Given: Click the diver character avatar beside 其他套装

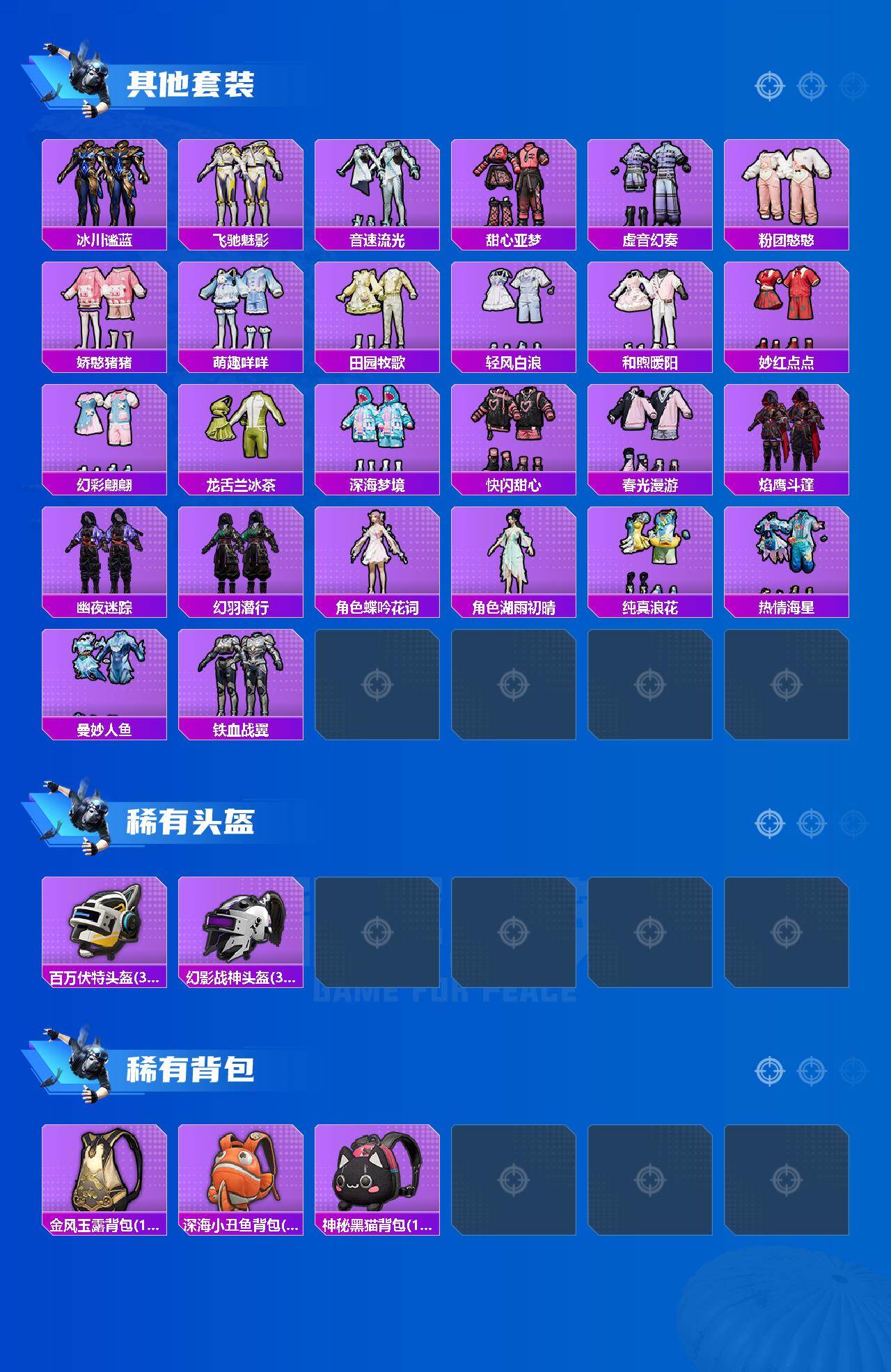Looking at the screenshot, I should pos(84,77).
